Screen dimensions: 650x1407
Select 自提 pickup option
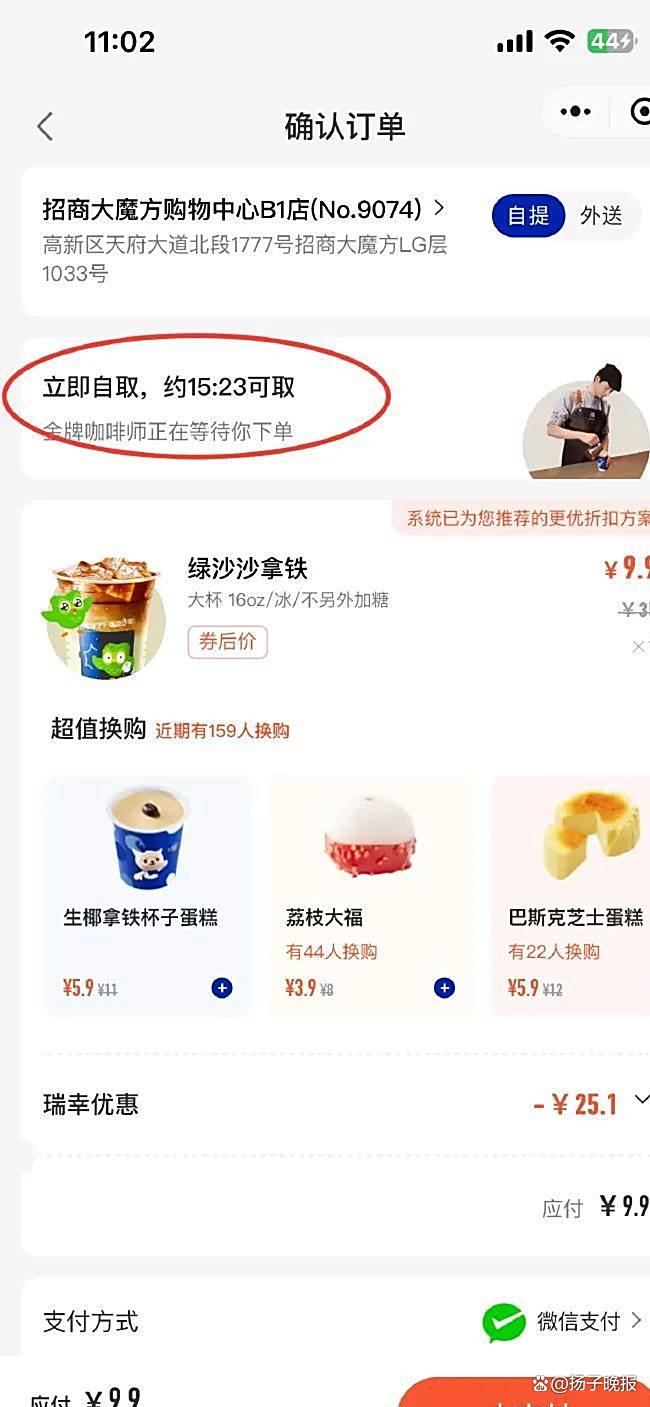point(528,216)
